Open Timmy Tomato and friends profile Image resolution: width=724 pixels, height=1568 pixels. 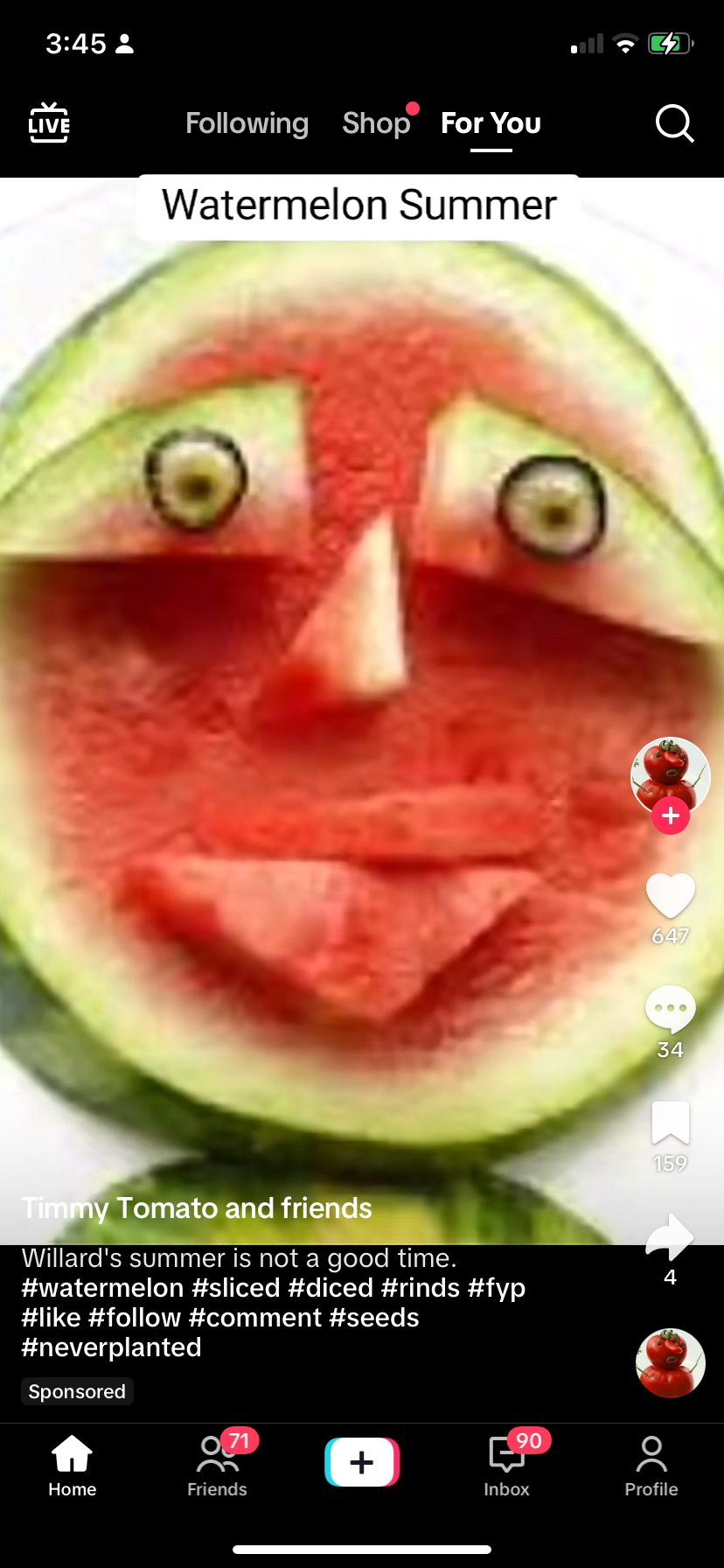197,1208
